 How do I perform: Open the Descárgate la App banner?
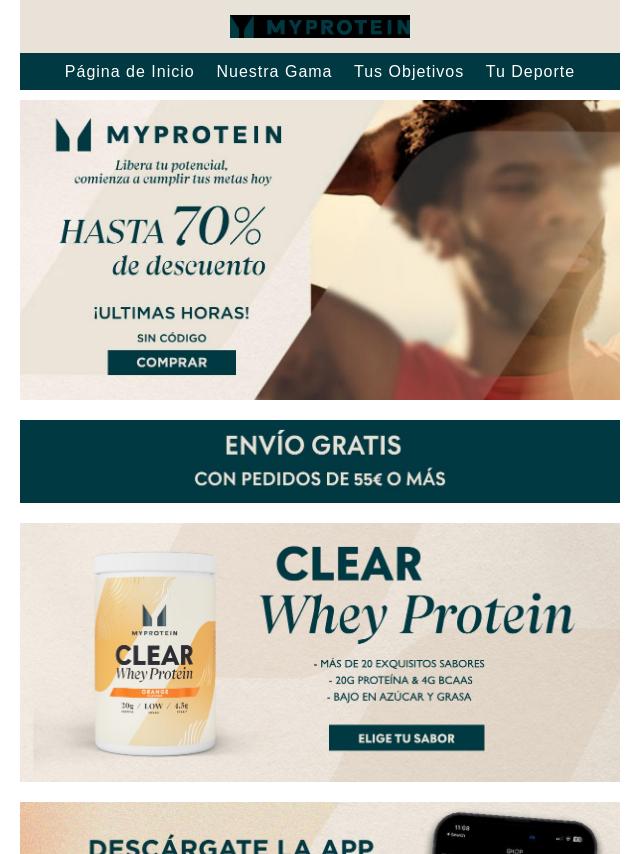(x=320, y=830)
